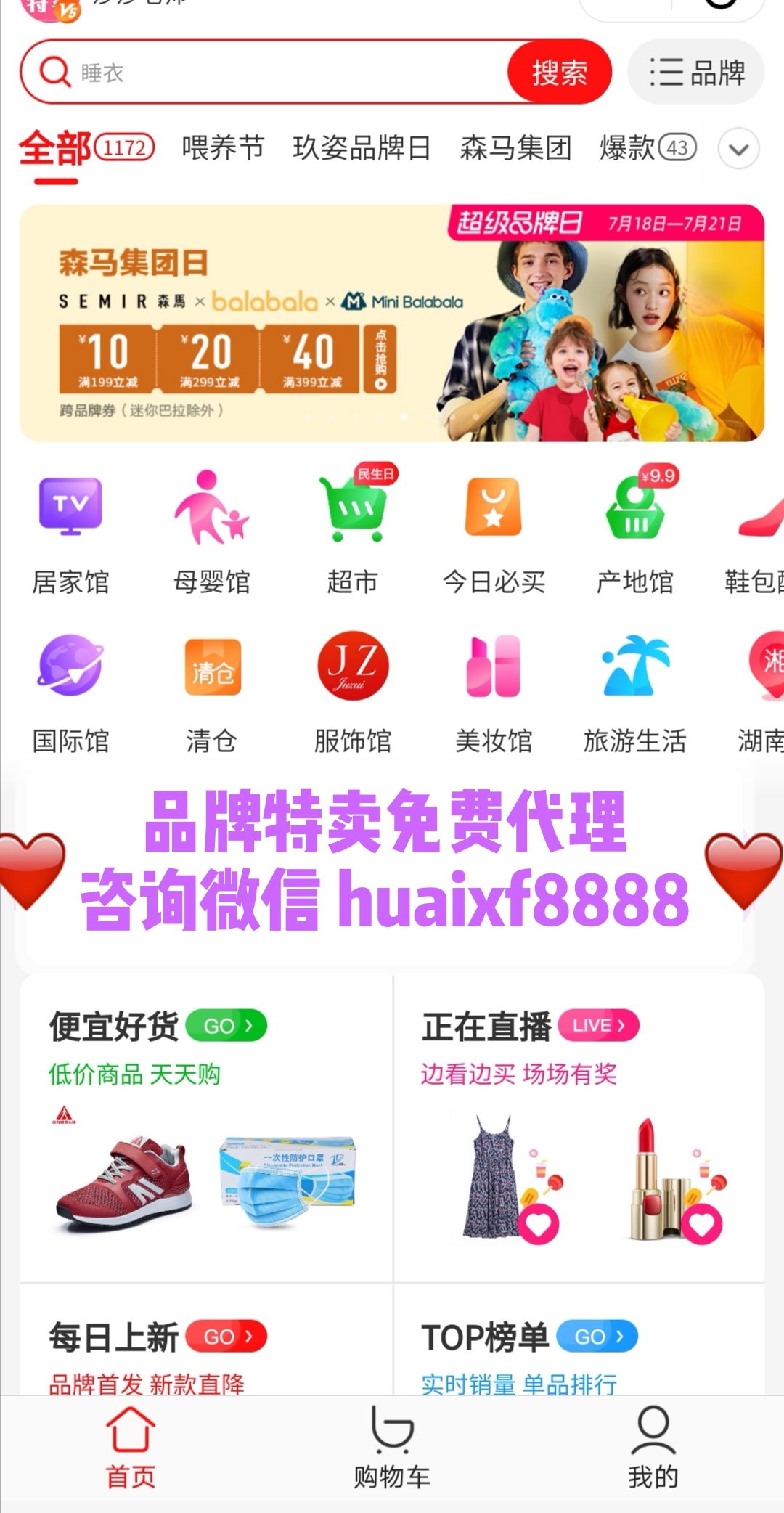Open the 便宜好货 card
784x1513 pixels.
coord(206,1125)
